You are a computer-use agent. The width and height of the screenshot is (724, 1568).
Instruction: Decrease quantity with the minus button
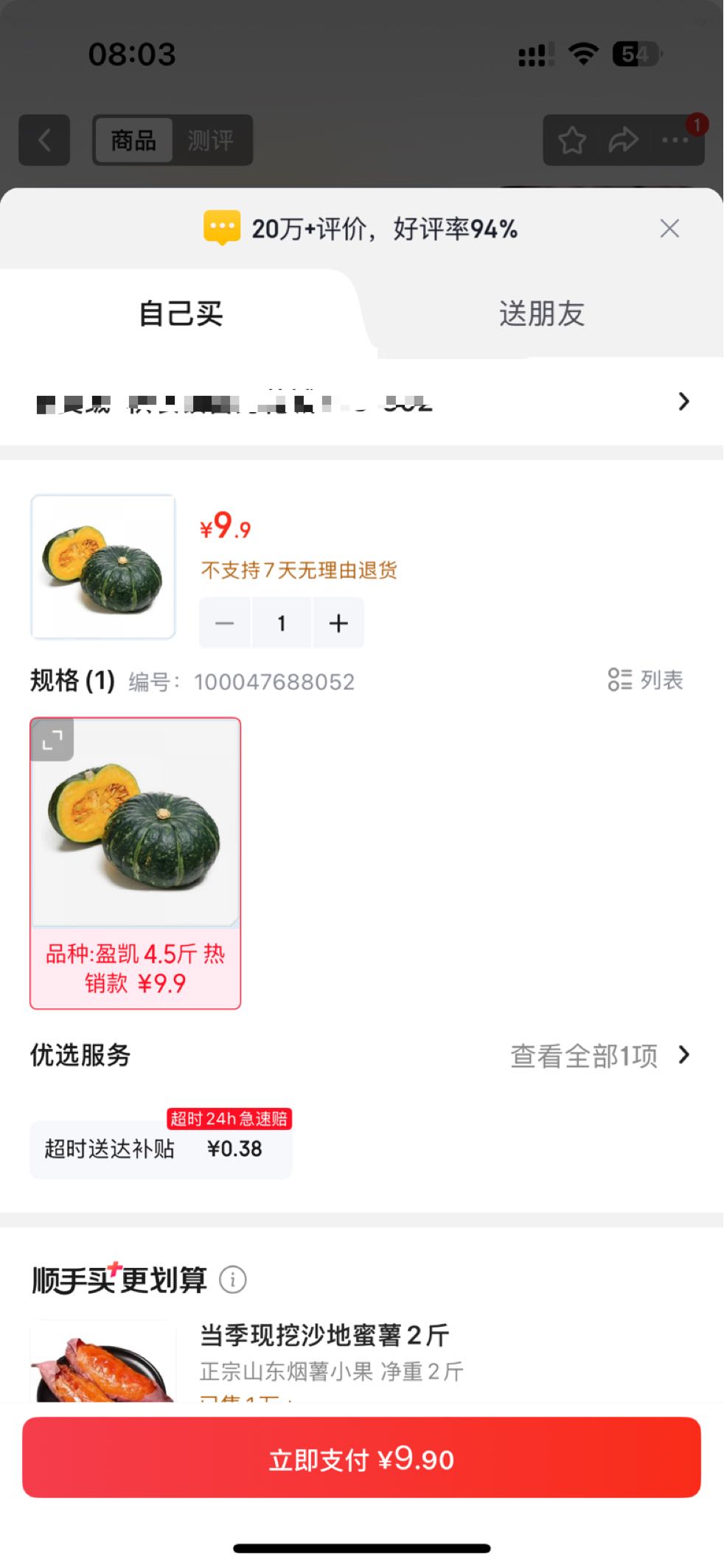point(225,624)
